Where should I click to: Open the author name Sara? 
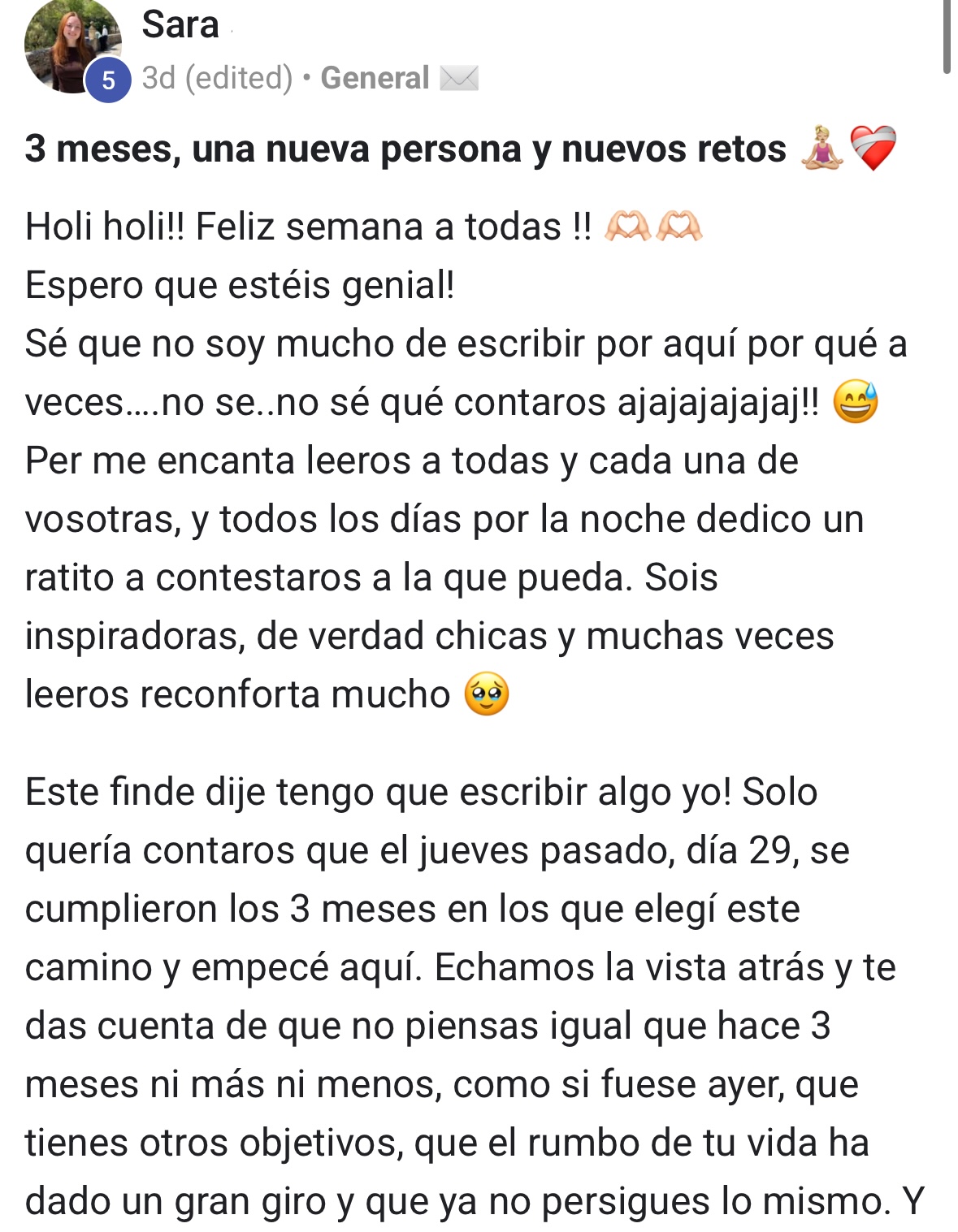[180, 24]
